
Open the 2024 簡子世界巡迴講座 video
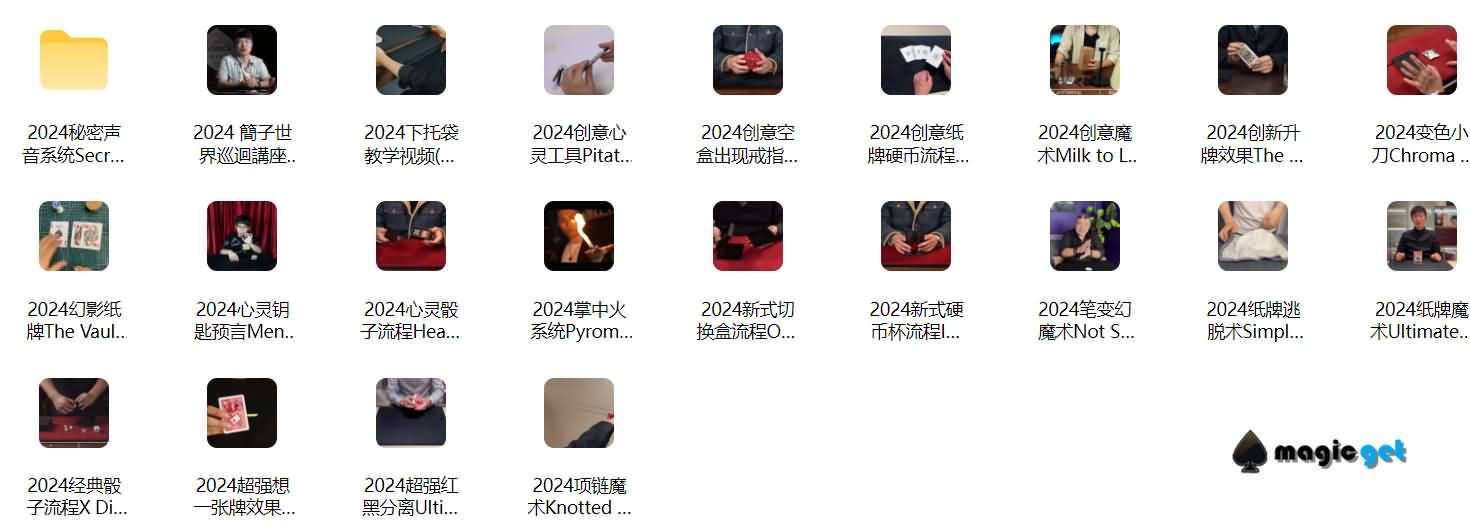(x=242, y=60)
